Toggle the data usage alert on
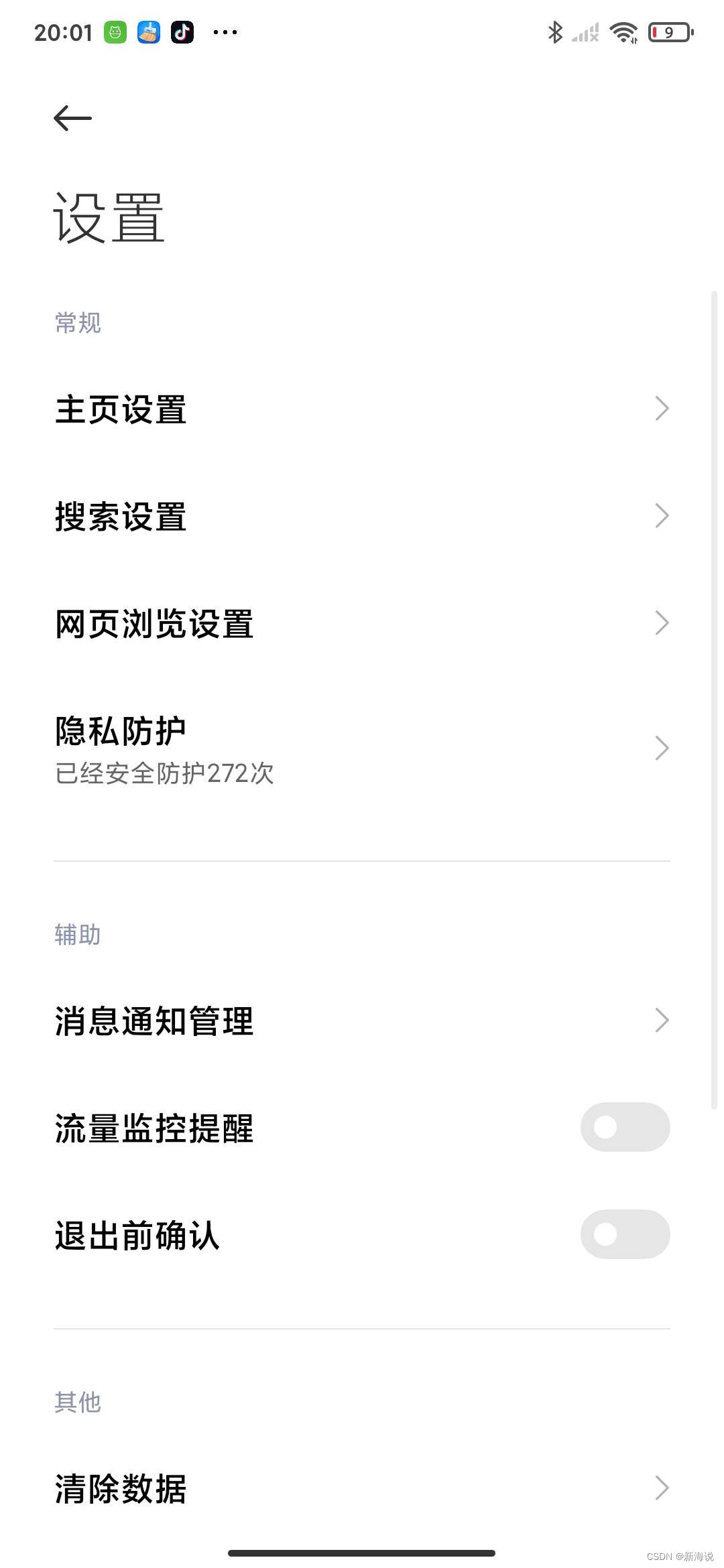This screenshot has height=1568, width=724. tap(624, 1128)
